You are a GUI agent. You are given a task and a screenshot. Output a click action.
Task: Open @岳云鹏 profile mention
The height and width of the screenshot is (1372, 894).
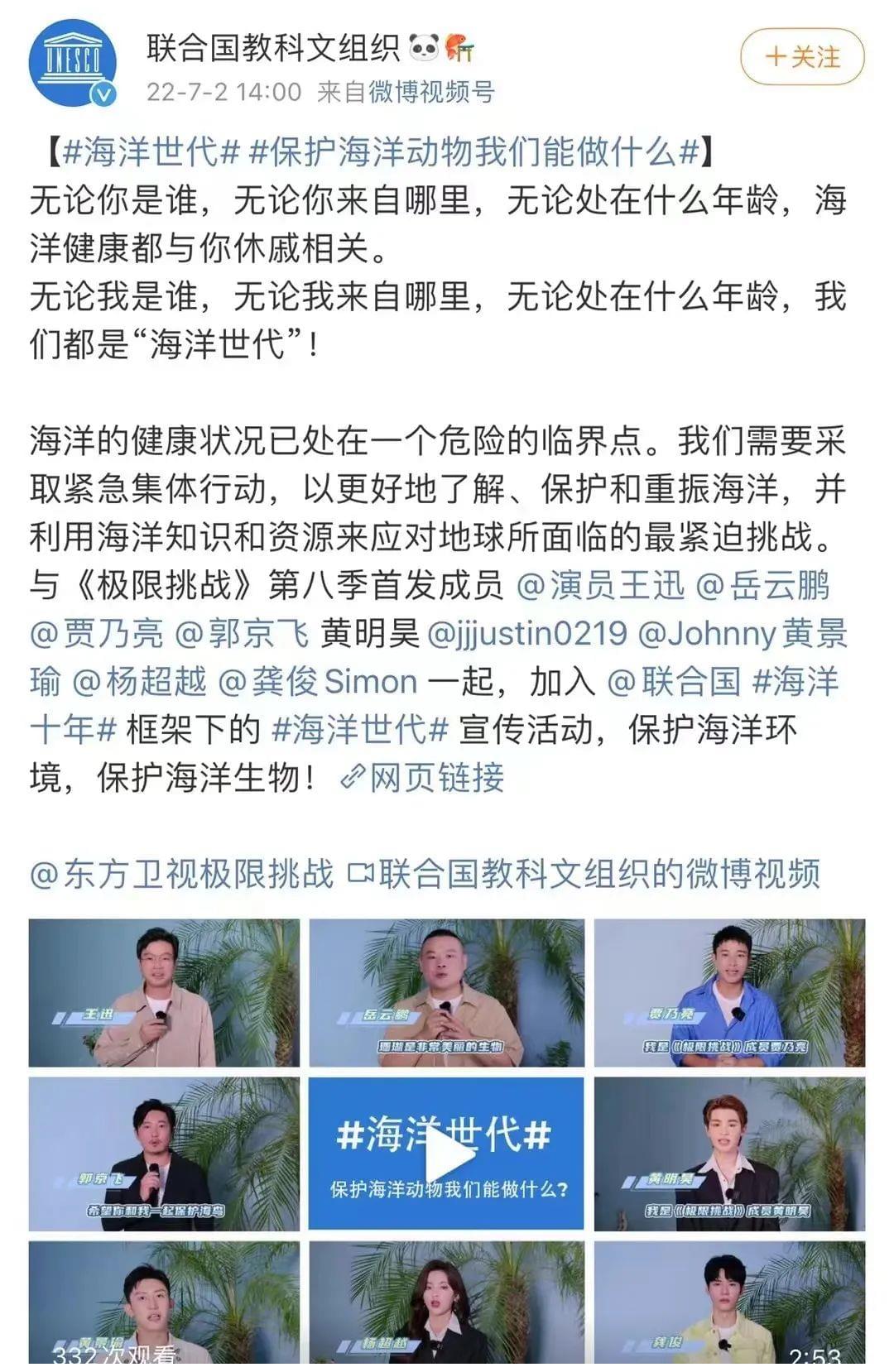(762, 586)
